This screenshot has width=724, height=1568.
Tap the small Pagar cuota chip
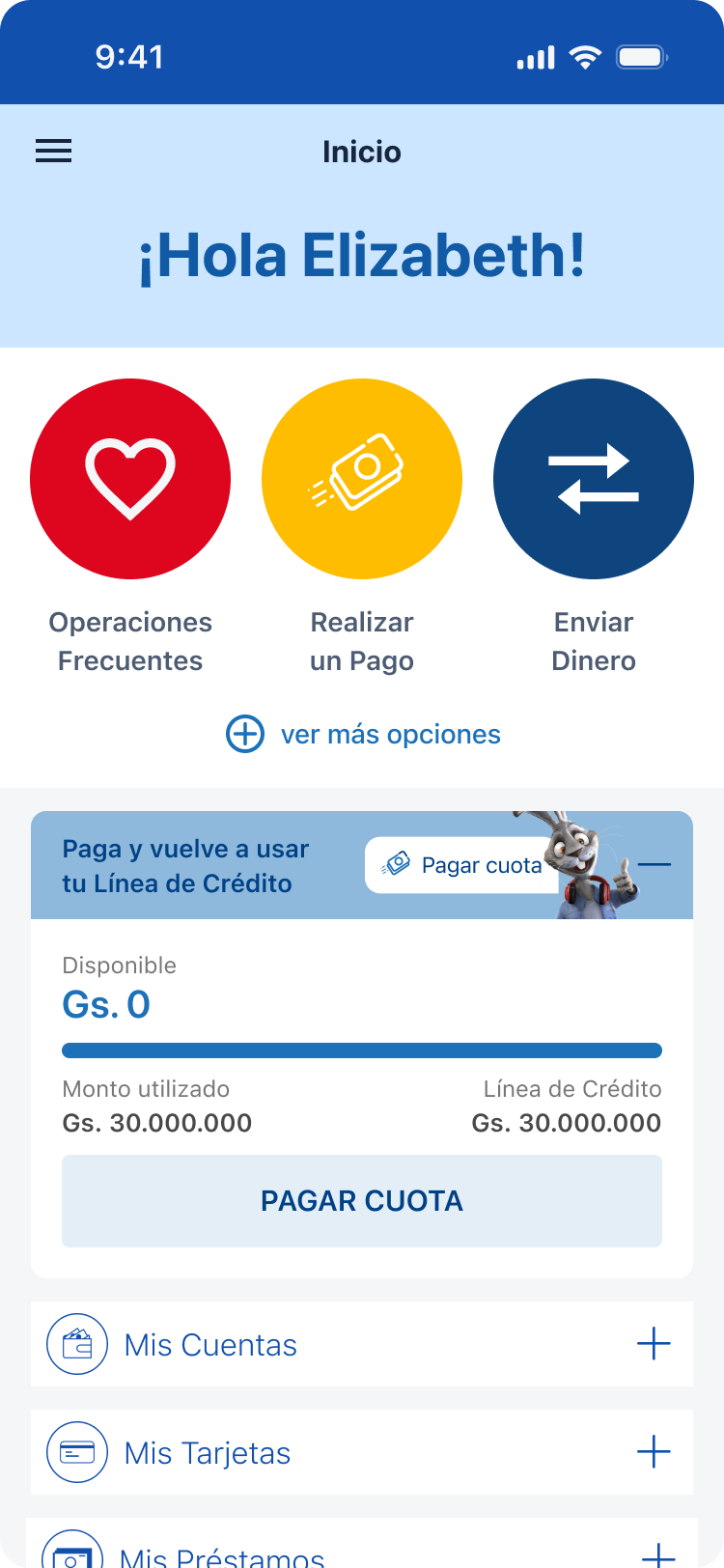click(461, 865)
